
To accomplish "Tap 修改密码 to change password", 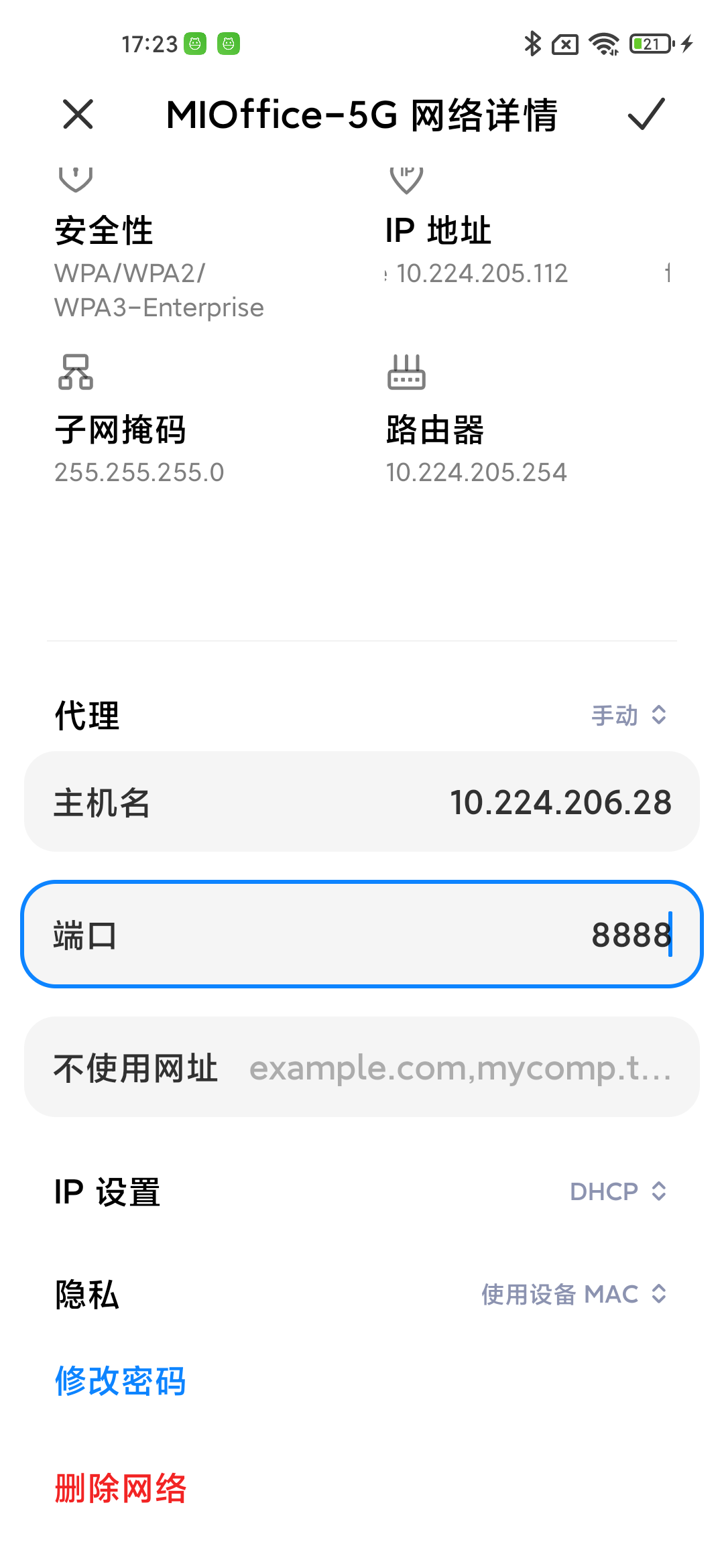I will pyautogui.click(x=121, y=1381).
